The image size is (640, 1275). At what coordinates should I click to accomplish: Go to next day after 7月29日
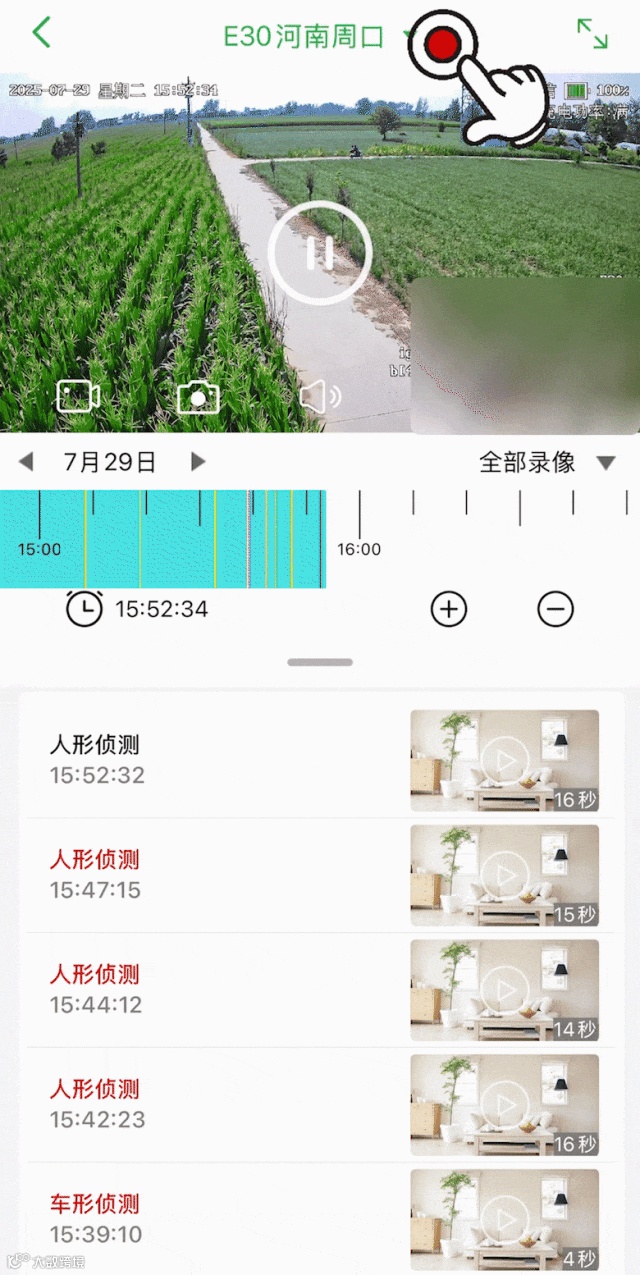[x=198, y=462]
